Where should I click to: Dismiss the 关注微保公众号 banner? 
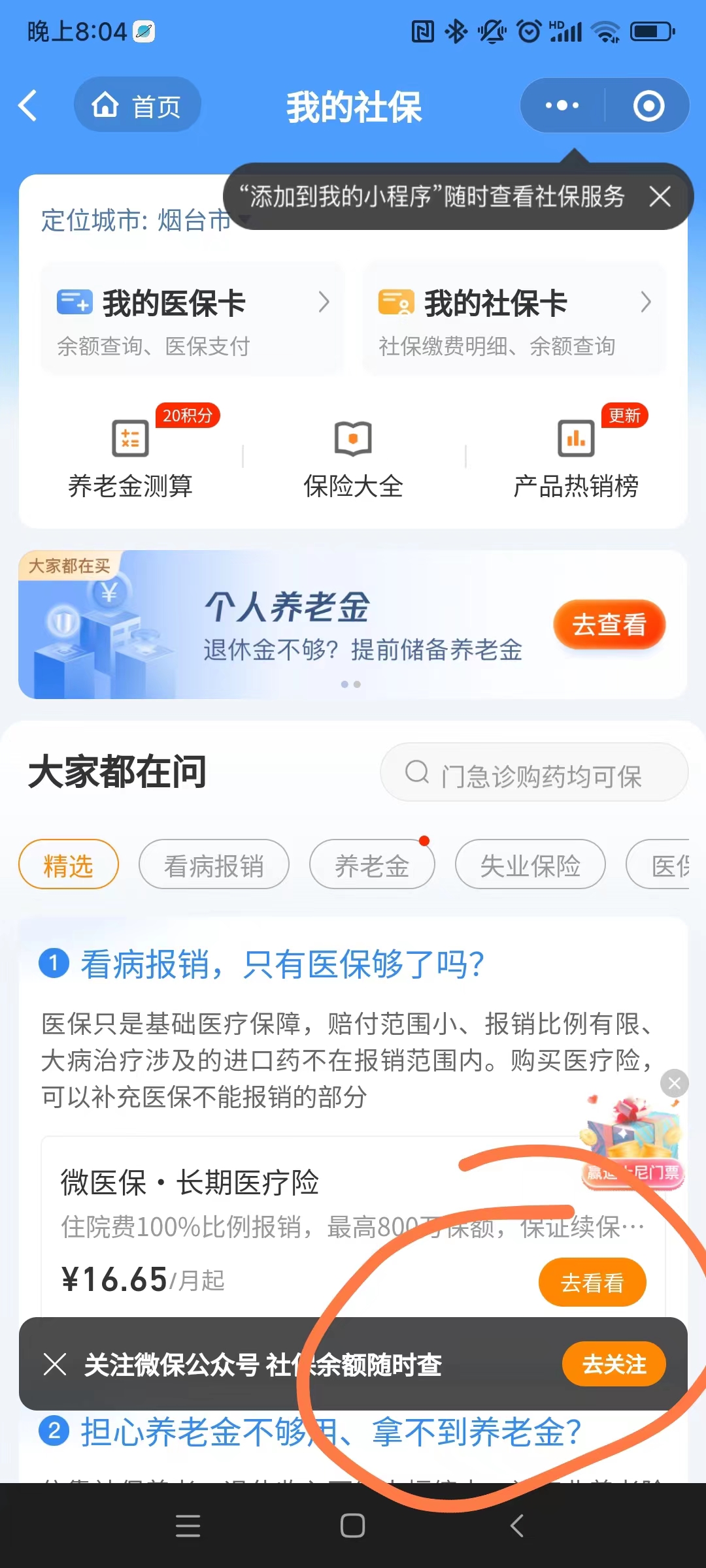click(x=55, y=1364)
